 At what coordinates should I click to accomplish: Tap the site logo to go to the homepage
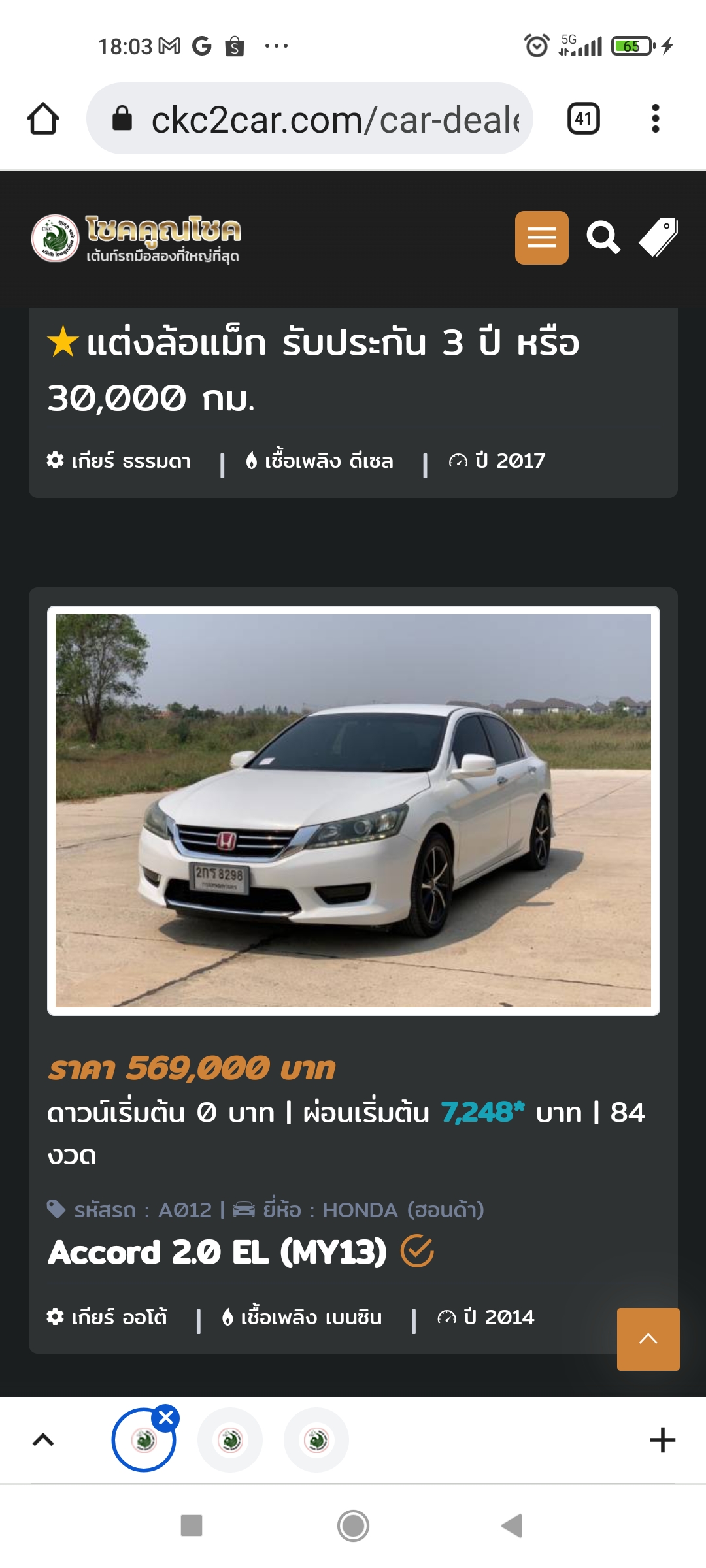(136, 238)
